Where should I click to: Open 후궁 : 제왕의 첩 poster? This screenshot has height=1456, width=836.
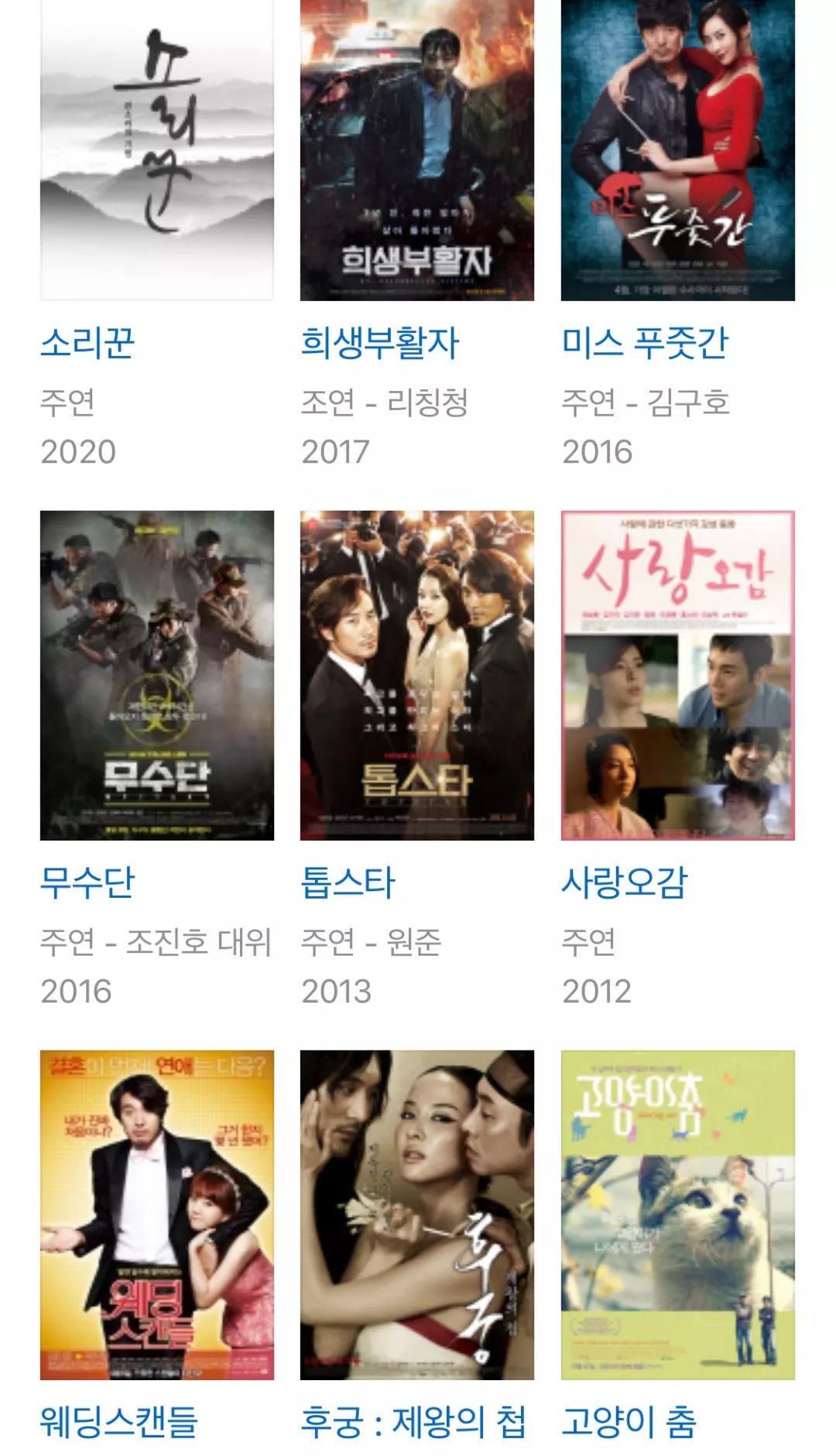click(417, 1214)
